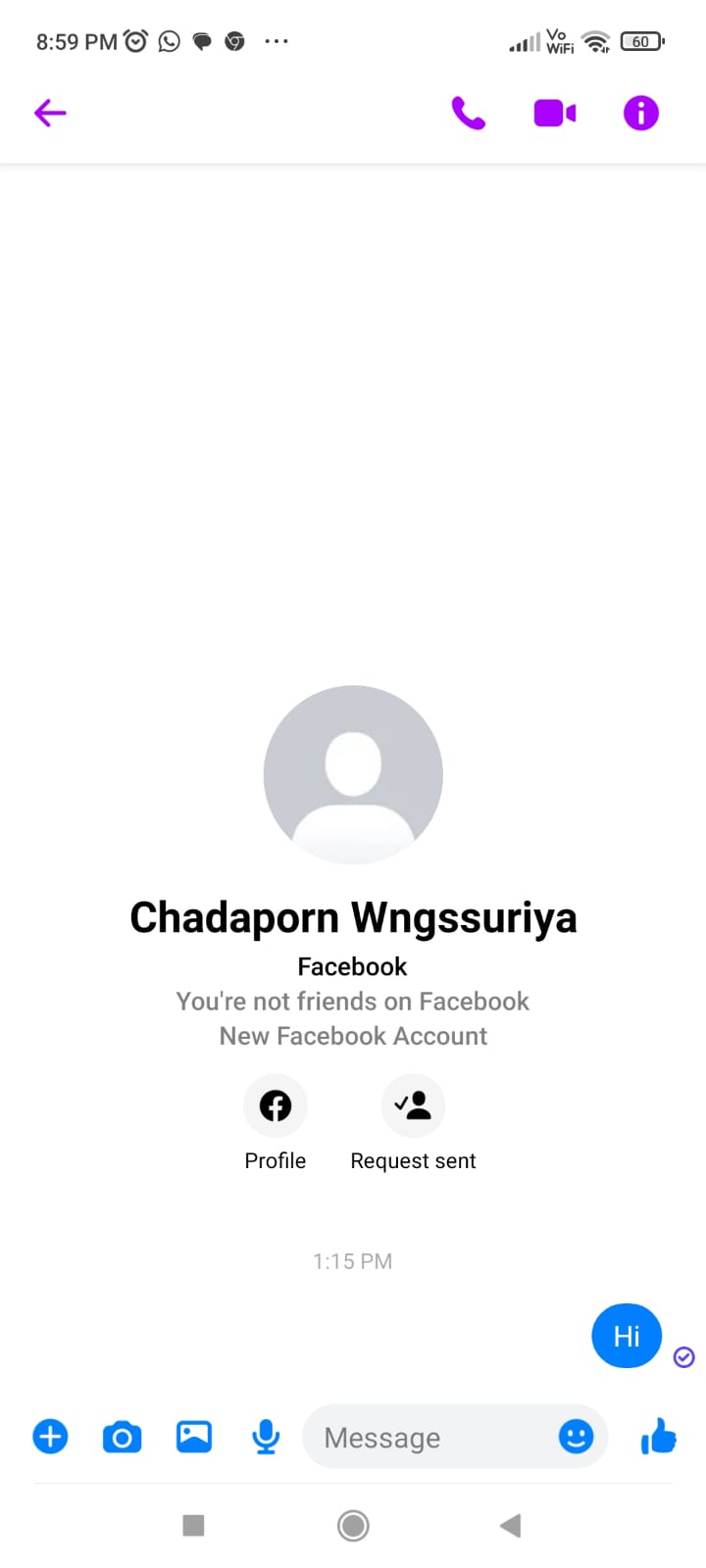
Task: Launch the camera from chat
Action: click(x=122, y=1437)
